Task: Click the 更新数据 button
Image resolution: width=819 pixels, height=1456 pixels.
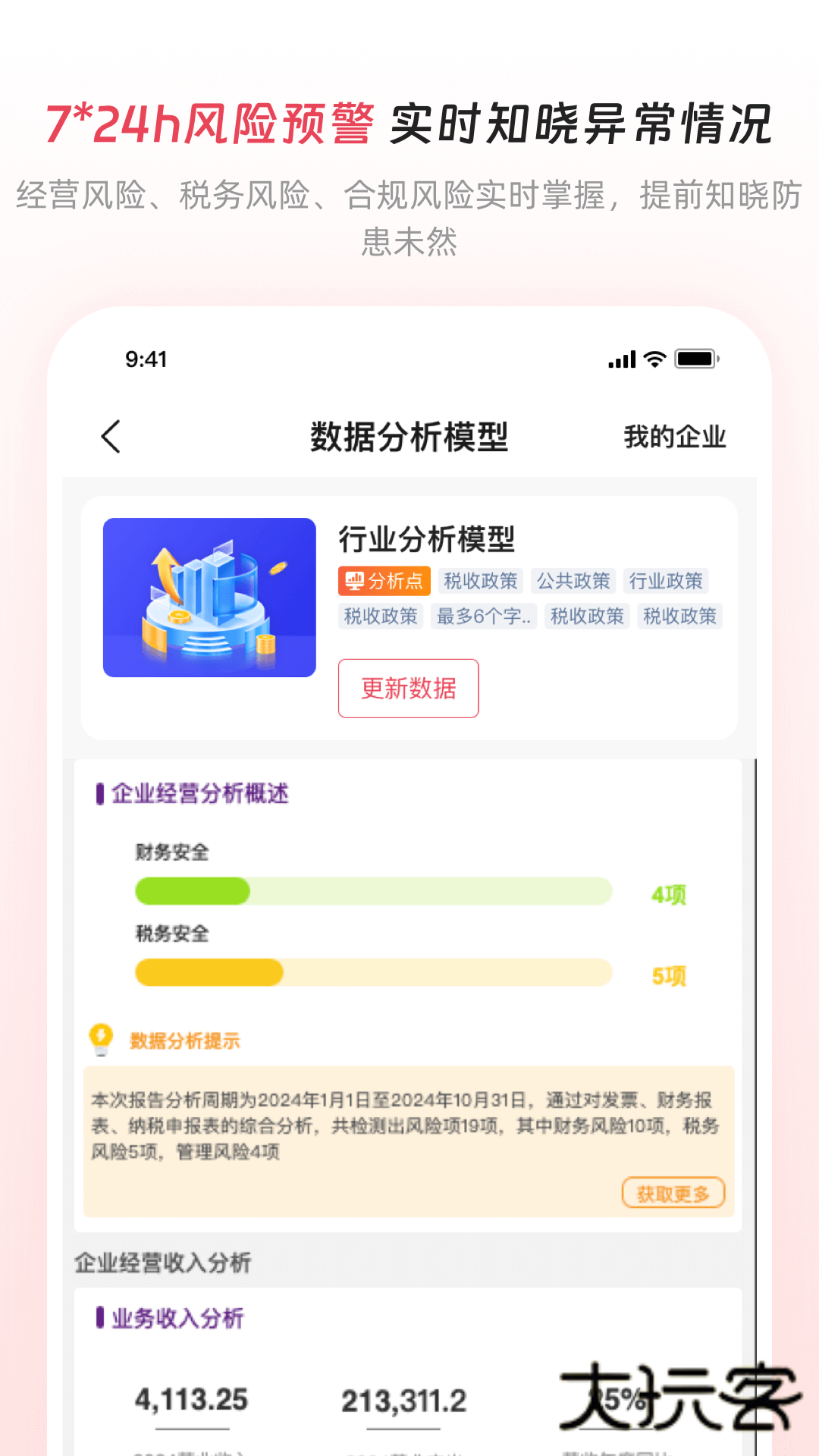Action: click(x=408, y=689)
